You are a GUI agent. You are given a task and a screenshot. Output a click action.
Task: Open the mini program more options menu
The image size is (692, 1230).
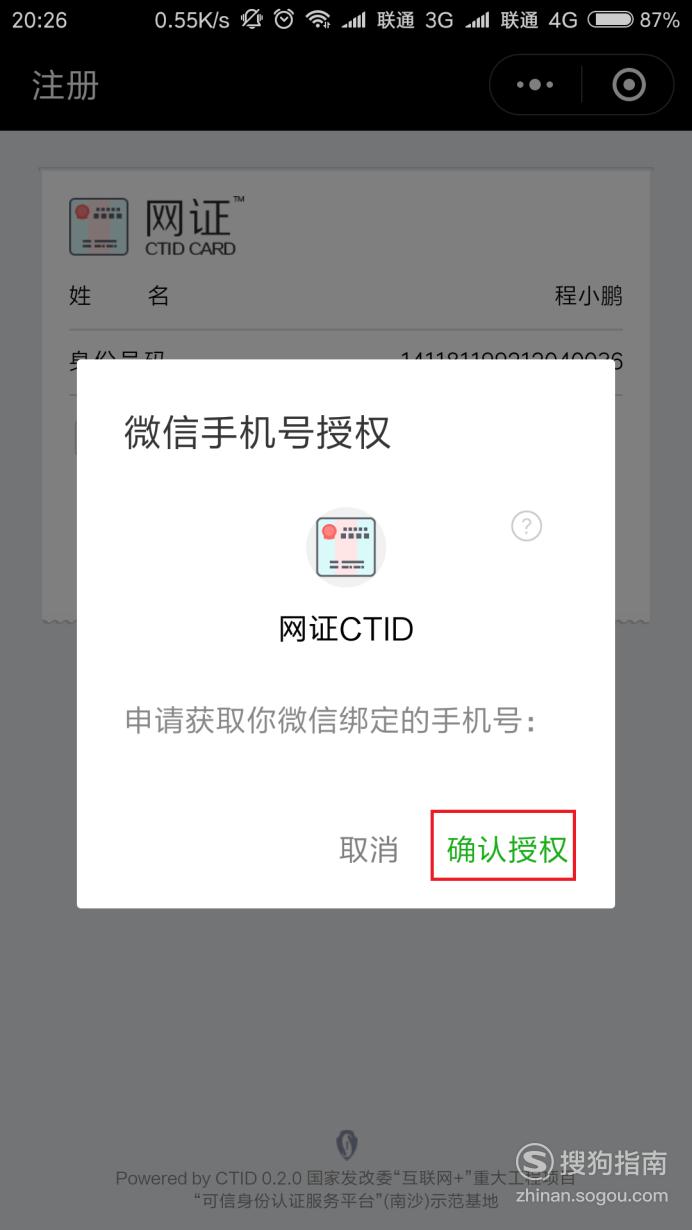click(x=535, y=86)
